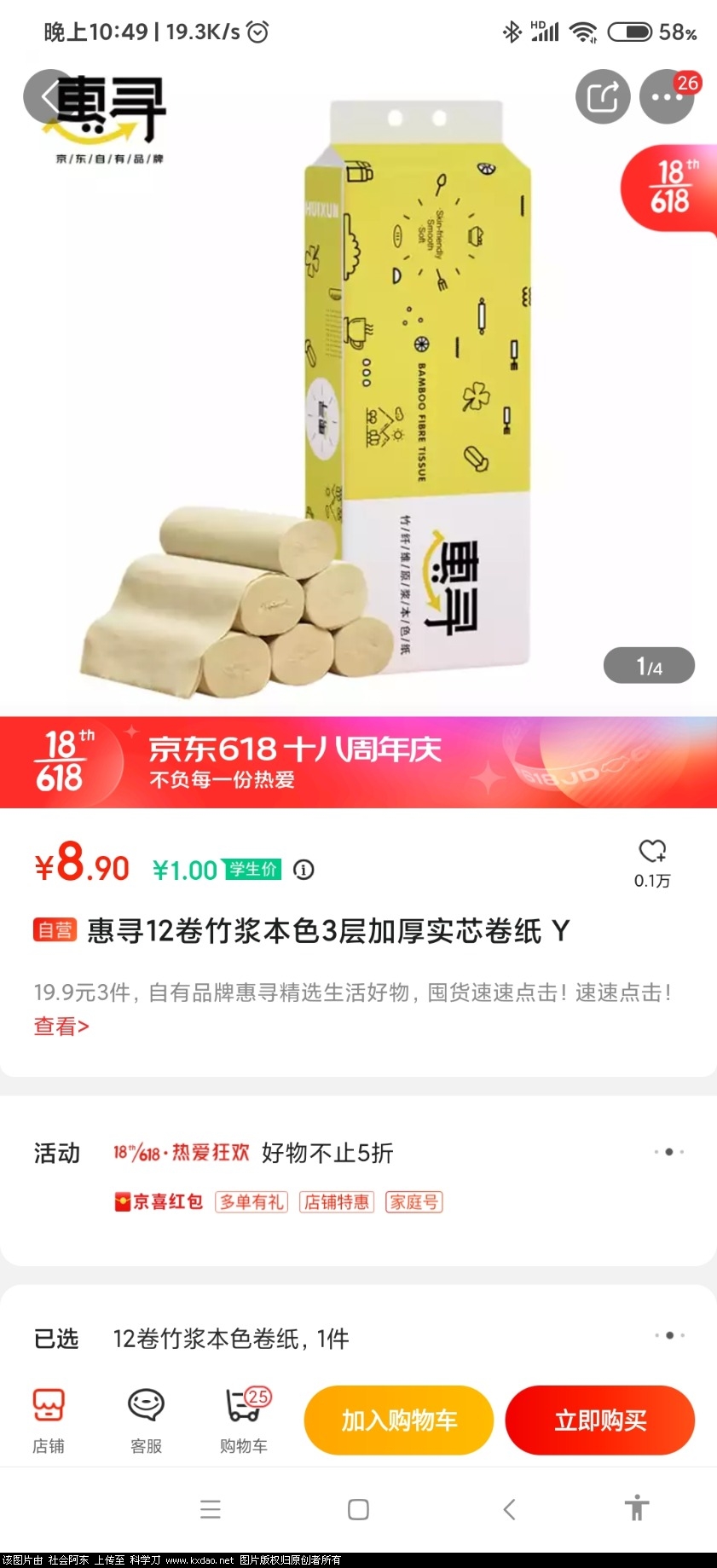Select the 店铺特惠 promotion tag
Image resolution: width=717 pixels, height=1568 pixels.
336,1201
